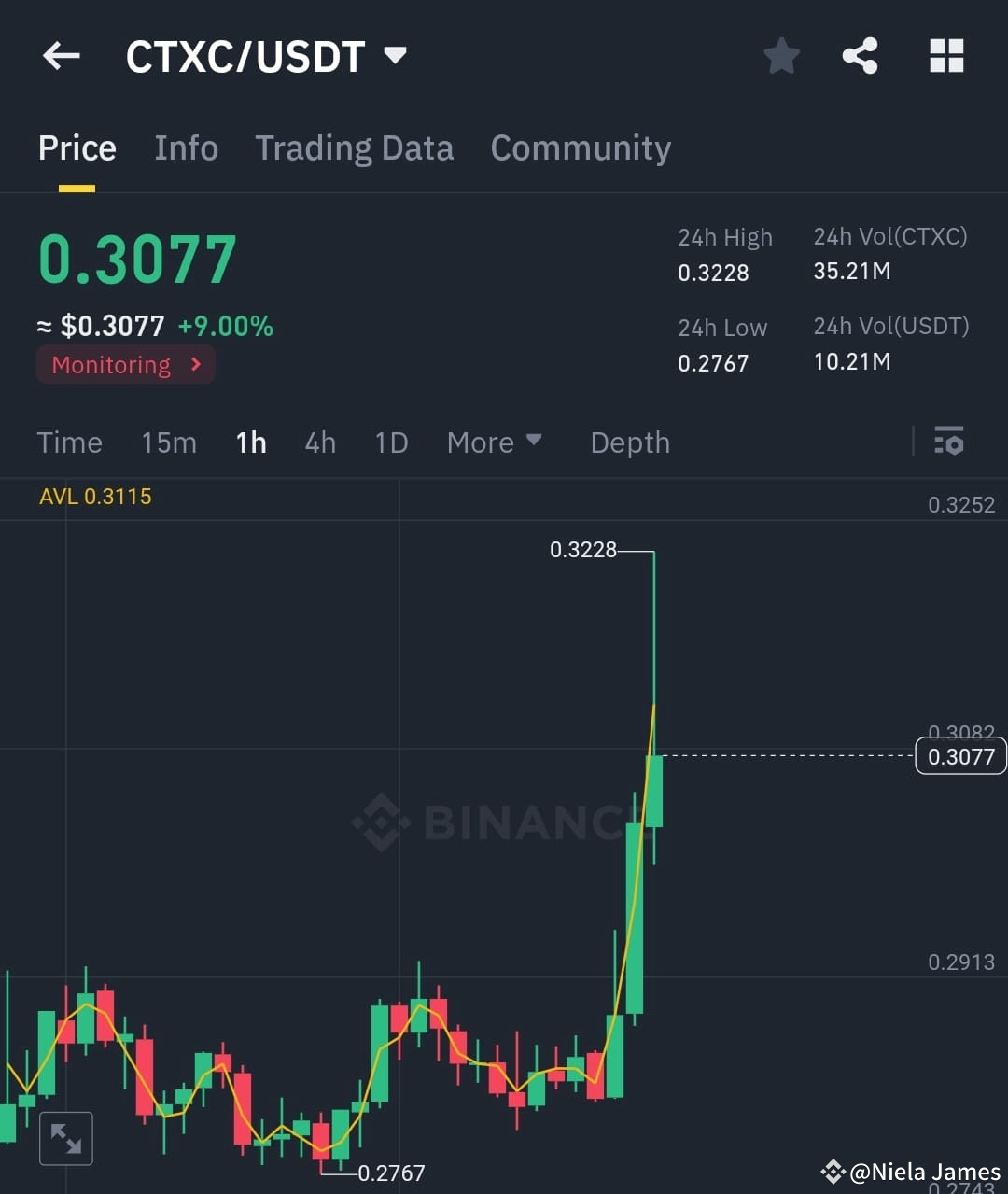Viewport: 1008px width, 1194px height.
Task: Open the Monitoring tag details
Action: click(x=125, y=364)
